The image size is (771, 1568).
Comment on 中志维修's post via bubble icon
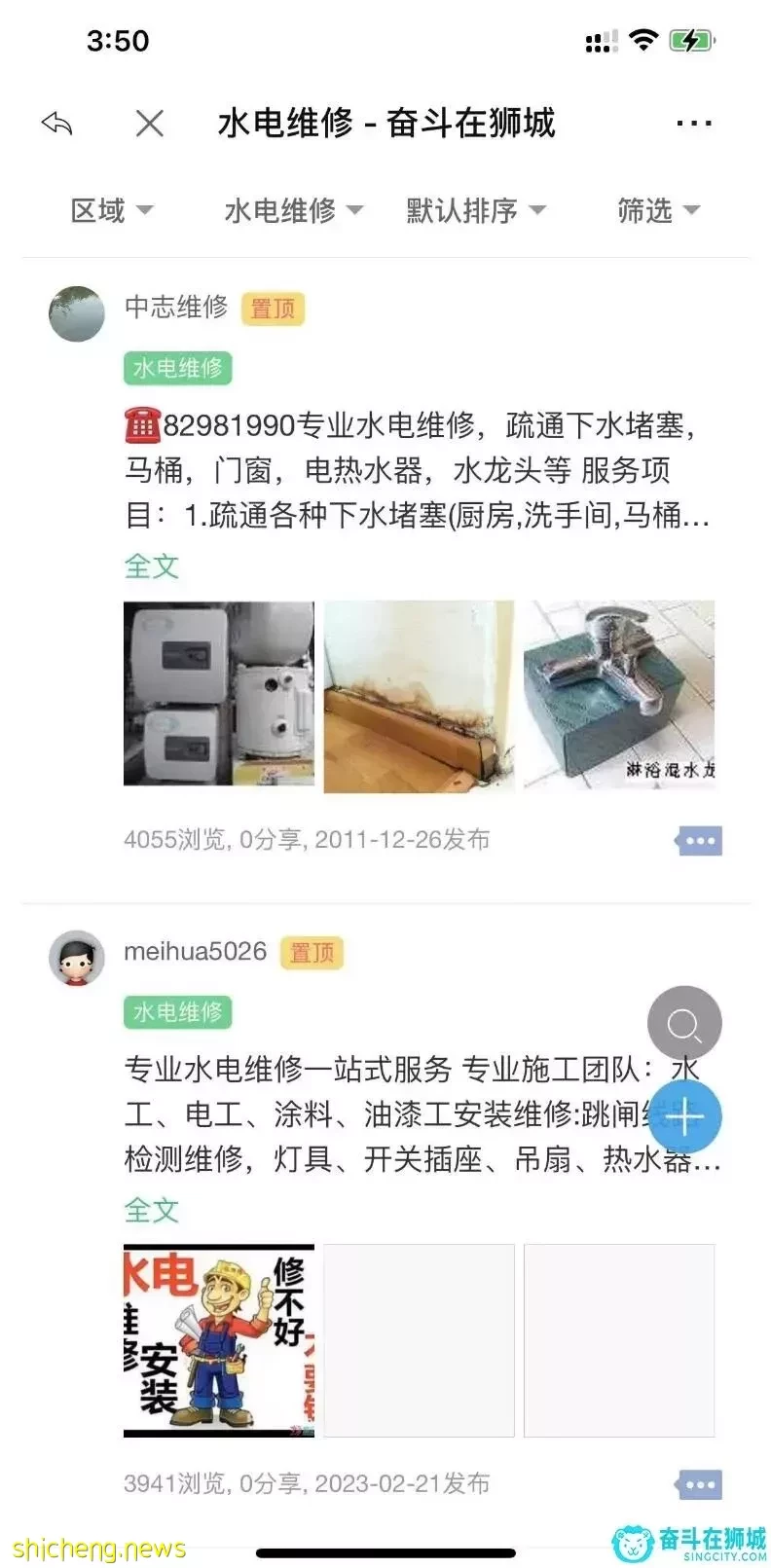tap(699, 841)
